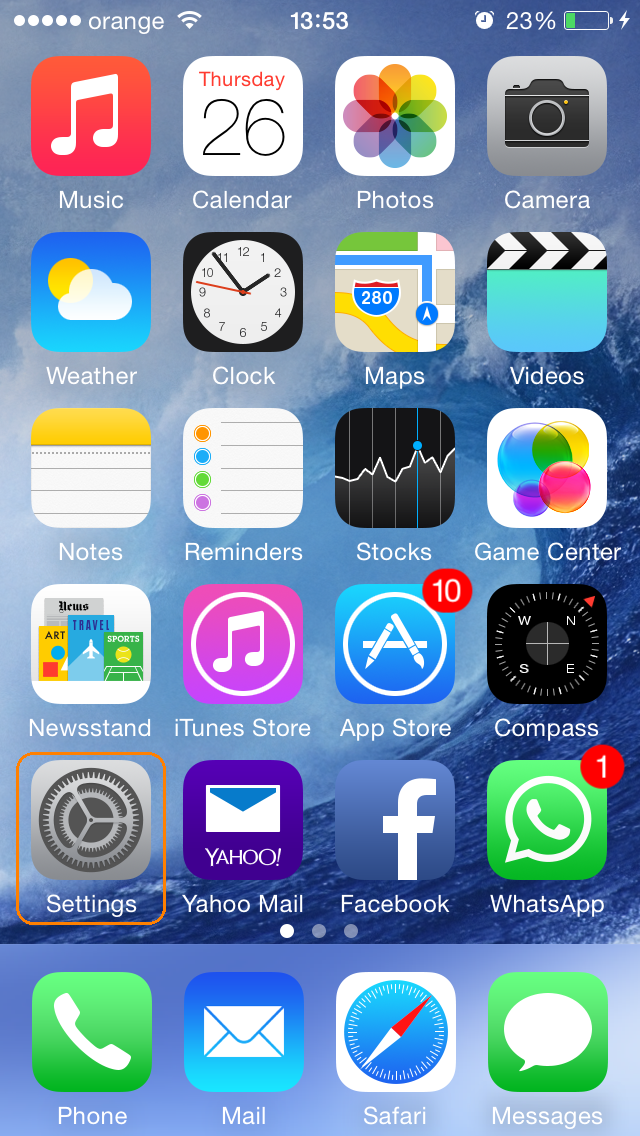Open Messages from the dock
640x1136 pixels.
[547, 1032]
